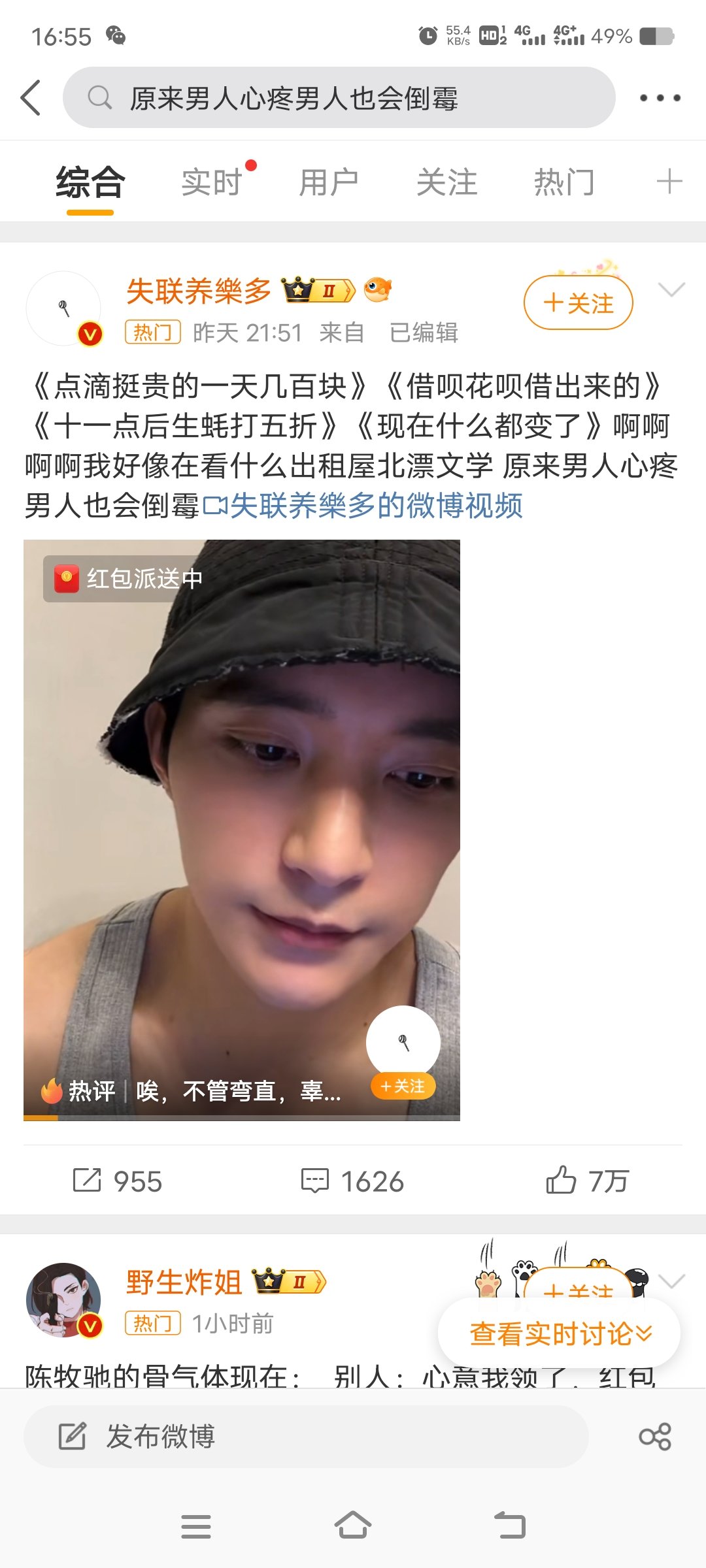Expand the chevron menu on 失联养樂多's post
This screenshot has height=1568, width=706.
click(x=671, y=289)
